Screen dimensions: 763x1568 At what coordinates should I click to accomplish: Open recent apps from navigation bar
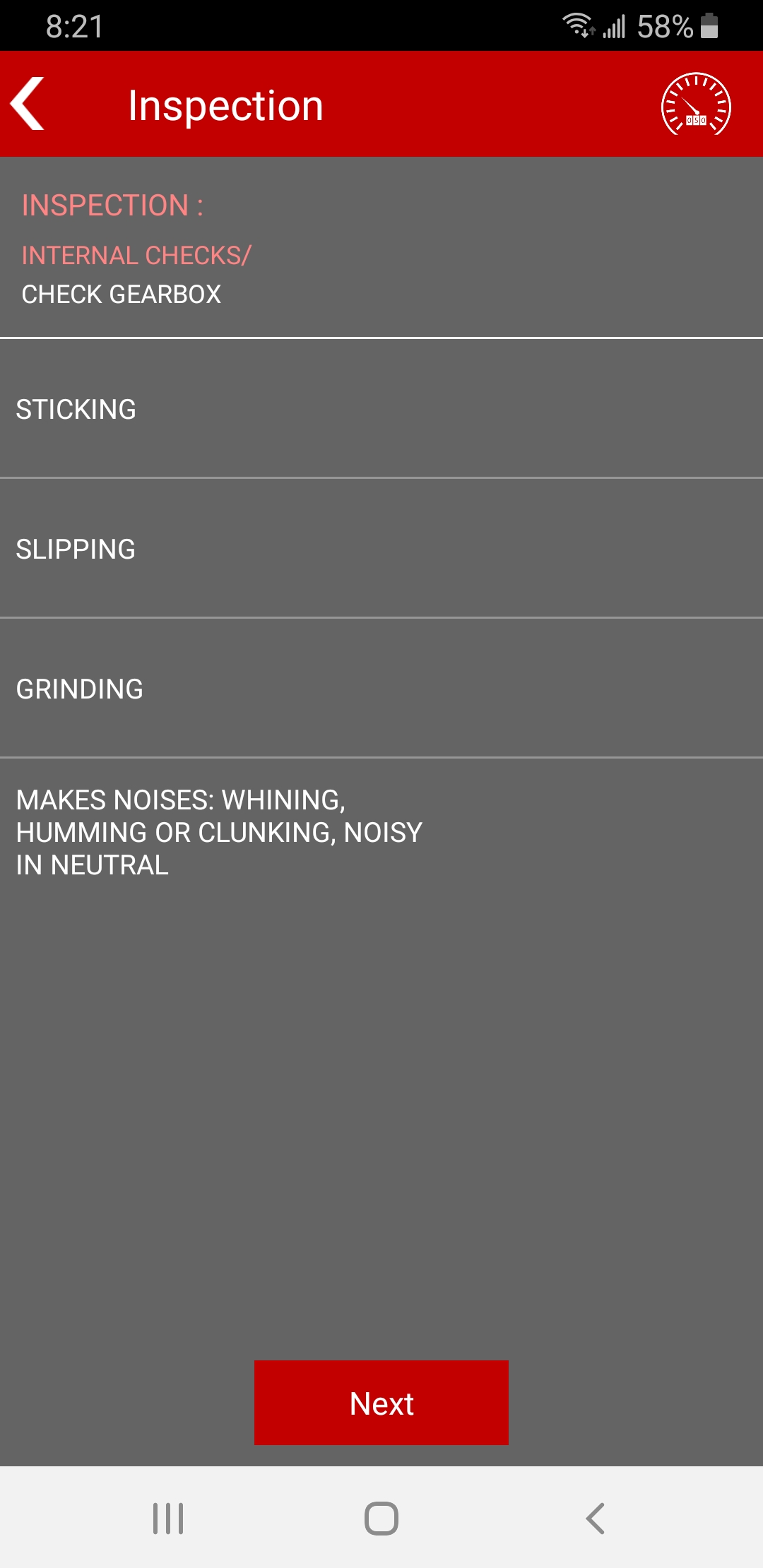point(168,1518)
